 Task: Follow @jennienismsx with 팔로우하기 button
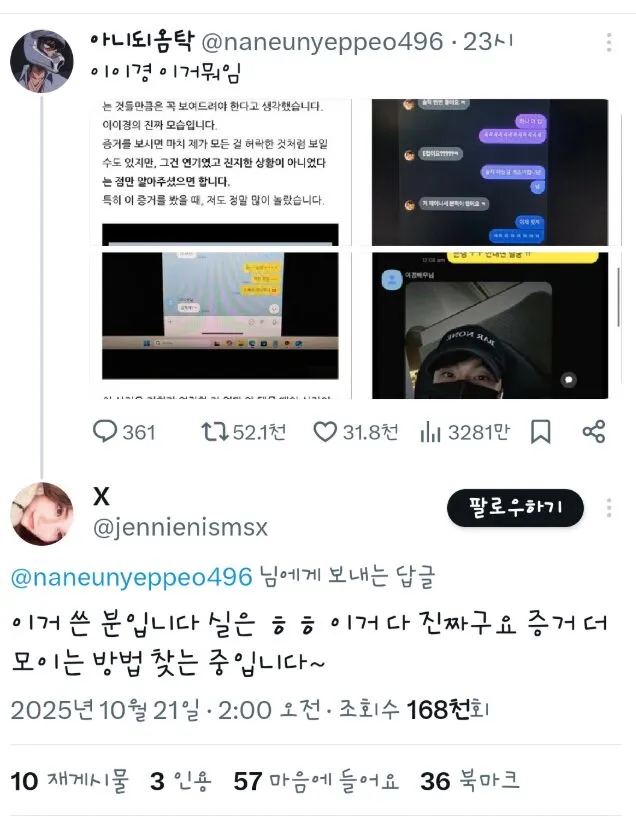(x=515, y=508)
